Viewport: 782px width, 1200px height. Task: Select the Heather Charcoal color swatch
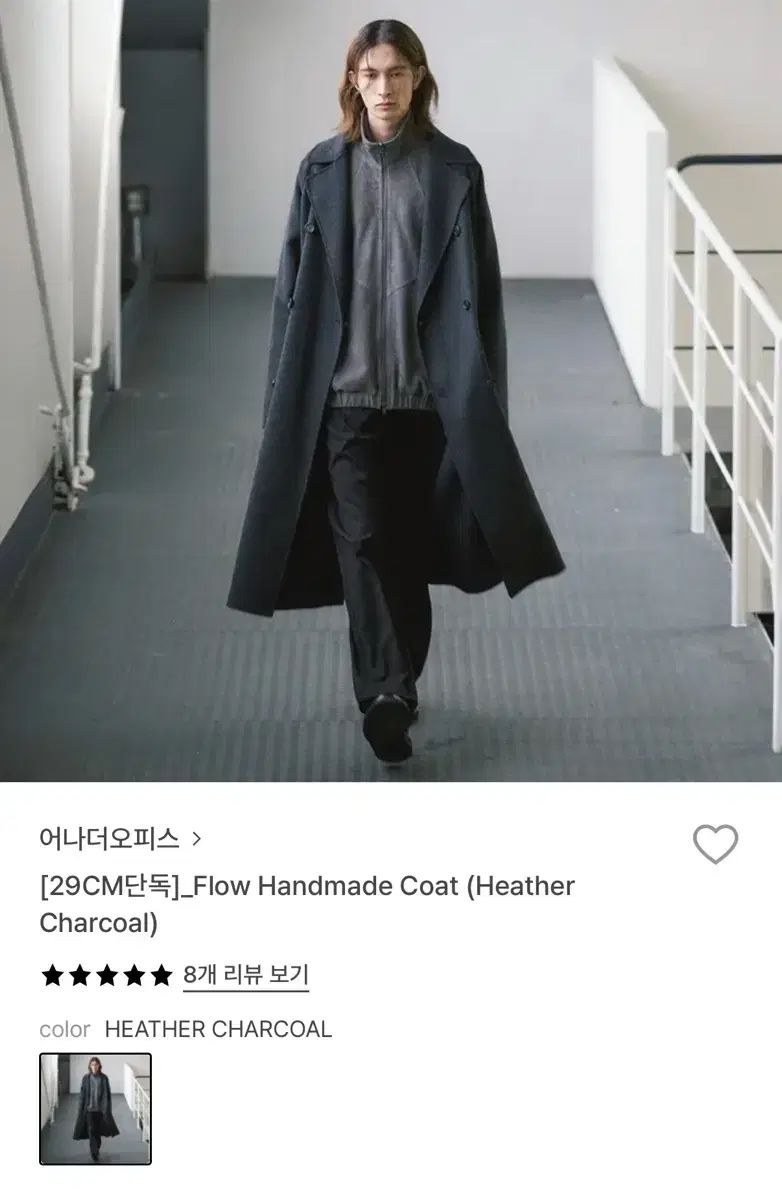pyautogui.click(x=95, y=1108)
